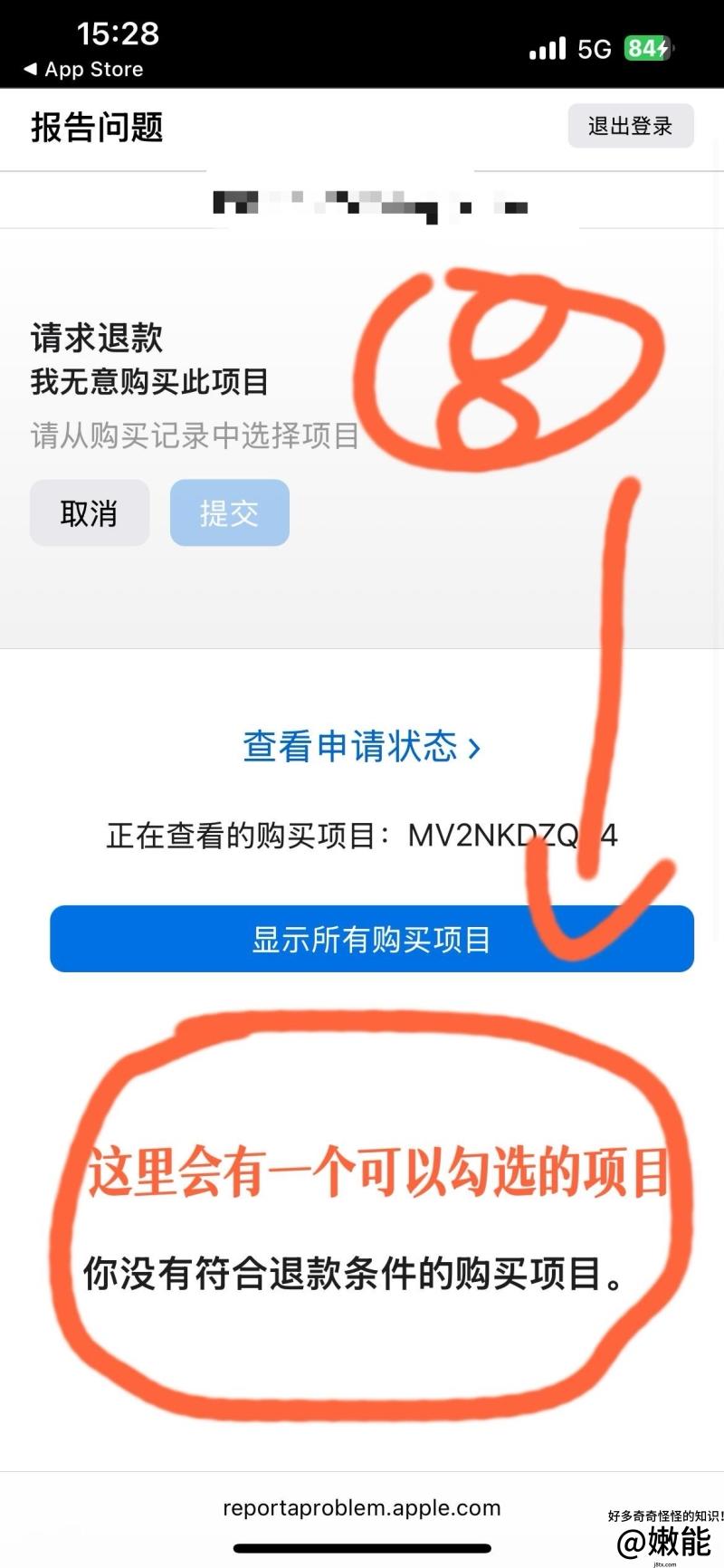Submit the request with 提交
The height and width of the screenshot is (1568, 724).
pyautogui.click(x=230, y=513)
